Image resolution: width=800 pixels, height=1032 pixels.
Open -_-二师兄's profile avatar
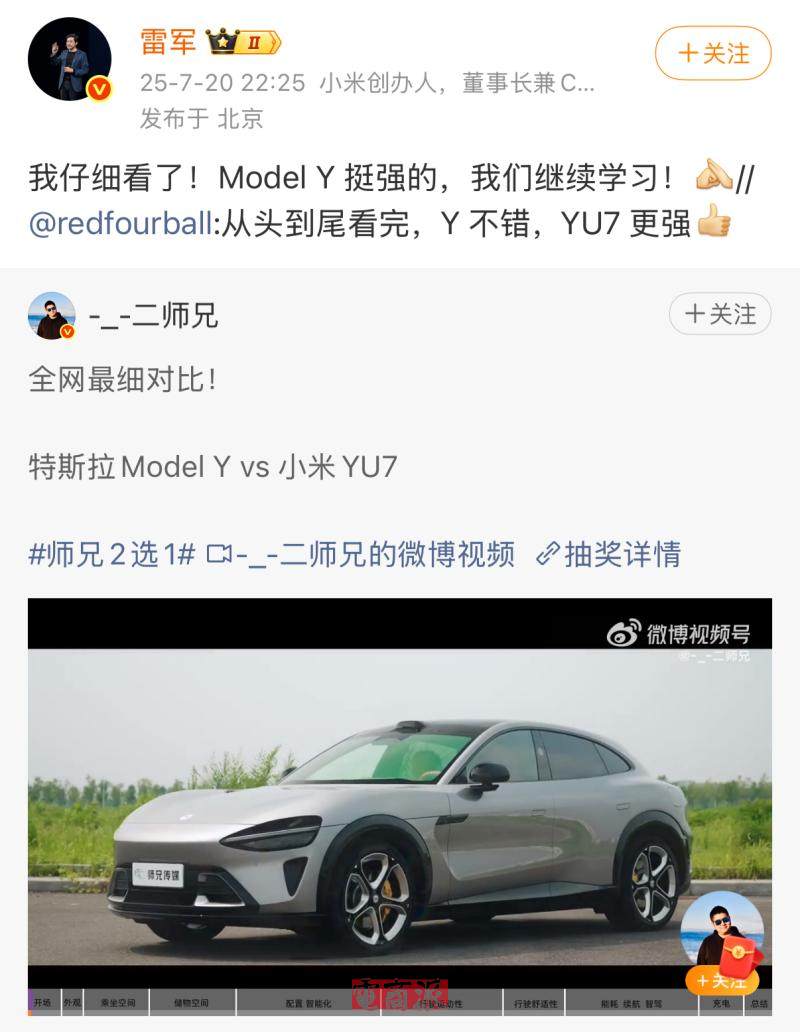[x=52, y=316]
